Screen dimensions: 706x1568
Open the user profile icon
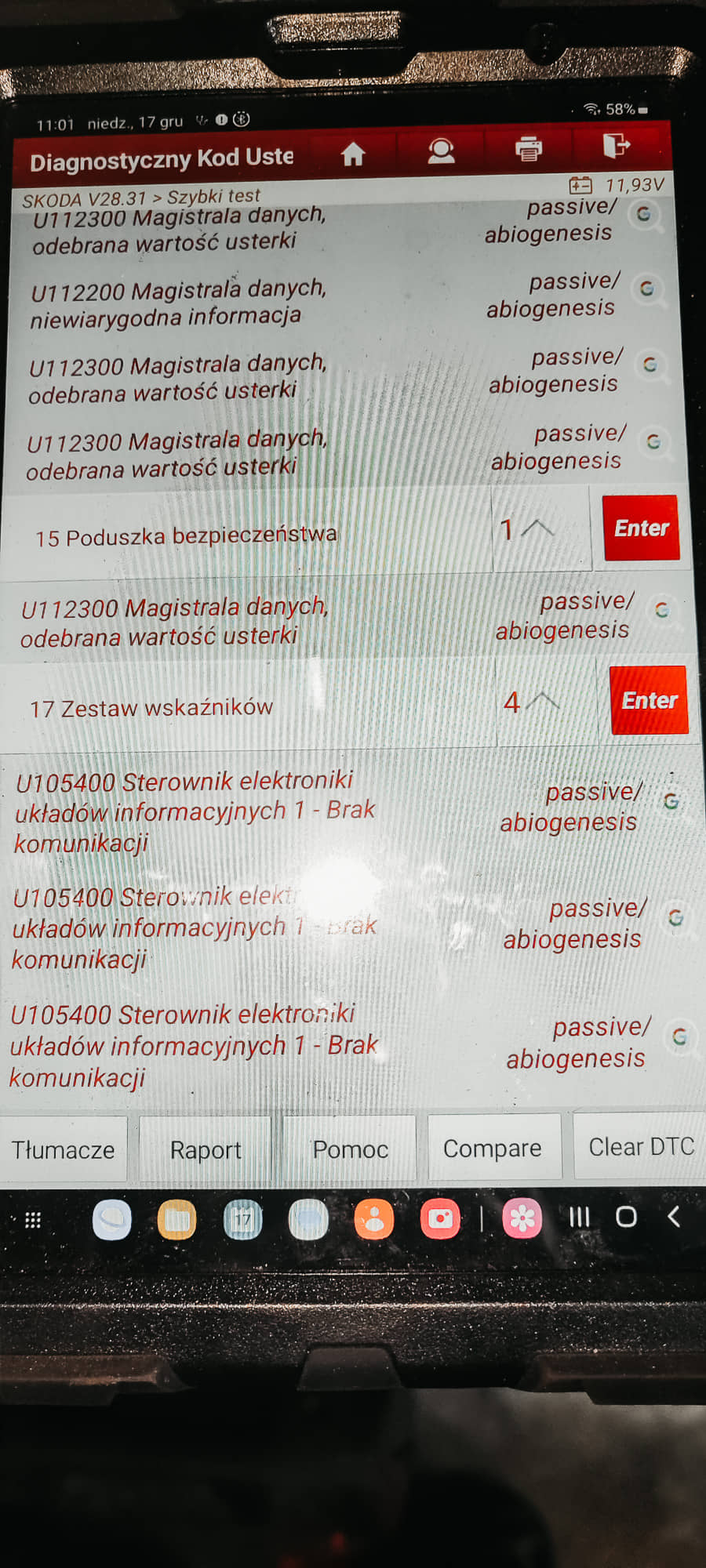coord(441,151)
